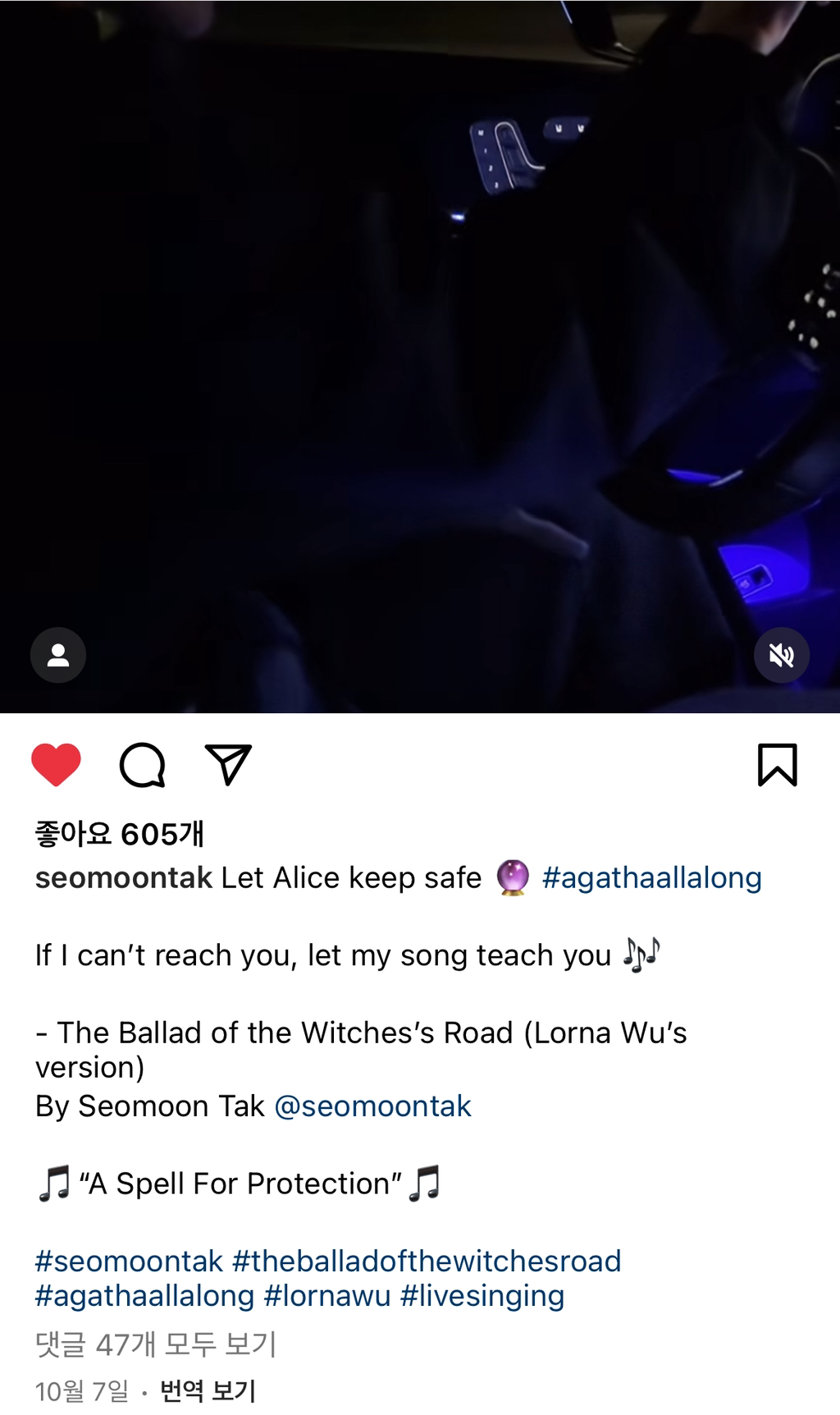
Task: Open the comment bubble icon
Action: pyautogui.click(x=142, y=765)
